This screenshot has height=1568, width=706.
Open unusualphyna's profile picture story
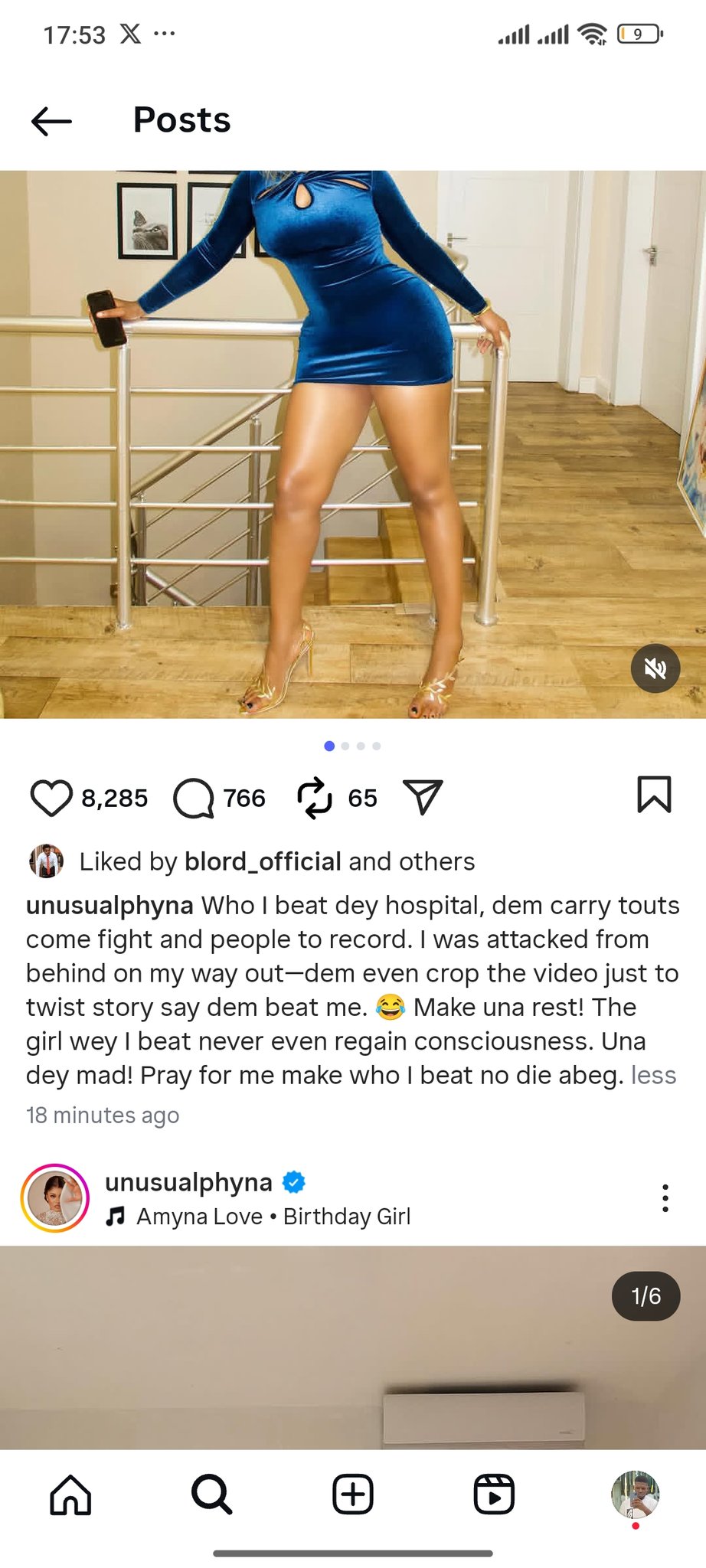coord(55,1198)
